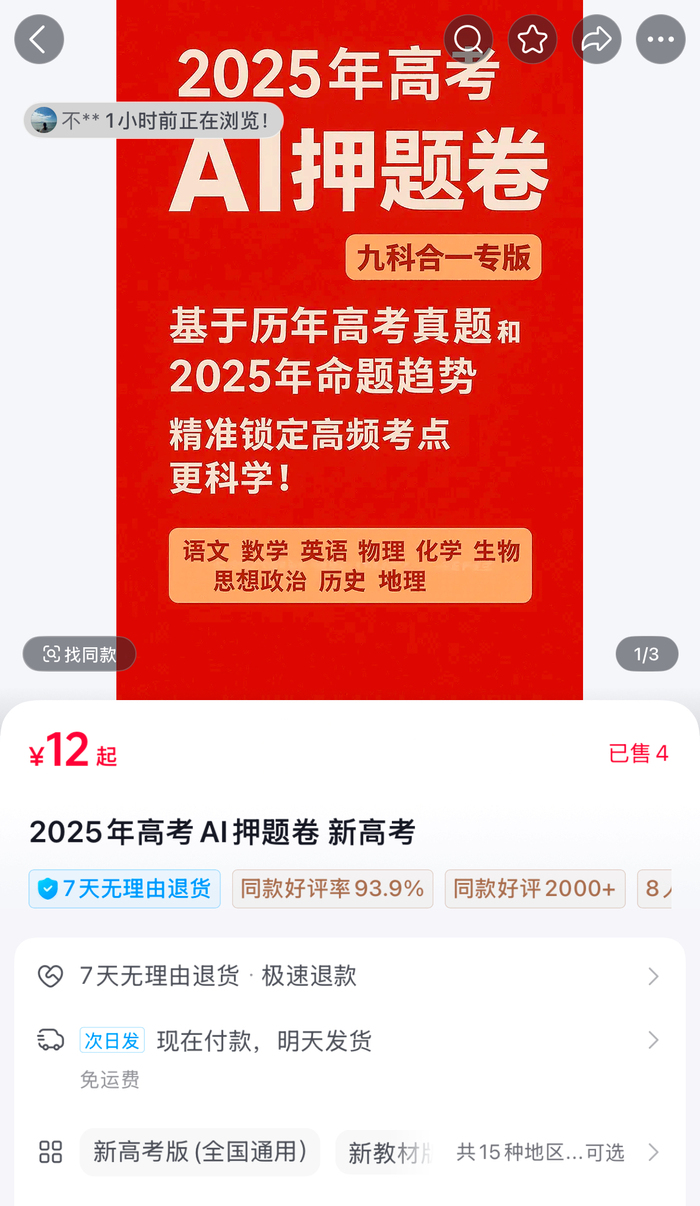Open the search icon
Viewport: 700px width, 1206px height.
(468, 40)
